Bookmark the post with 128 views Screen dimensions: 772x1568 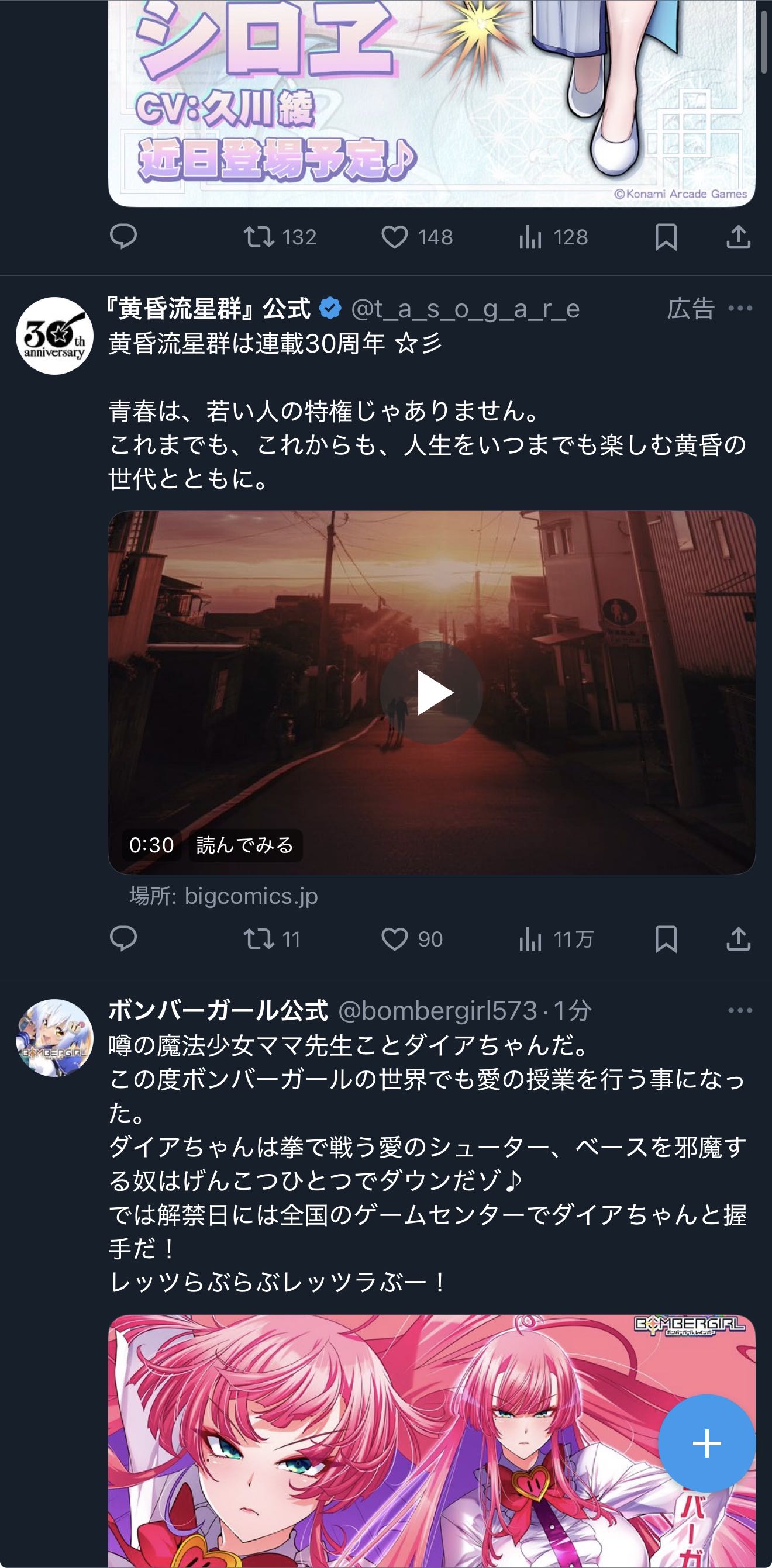[x=666, y=237]
